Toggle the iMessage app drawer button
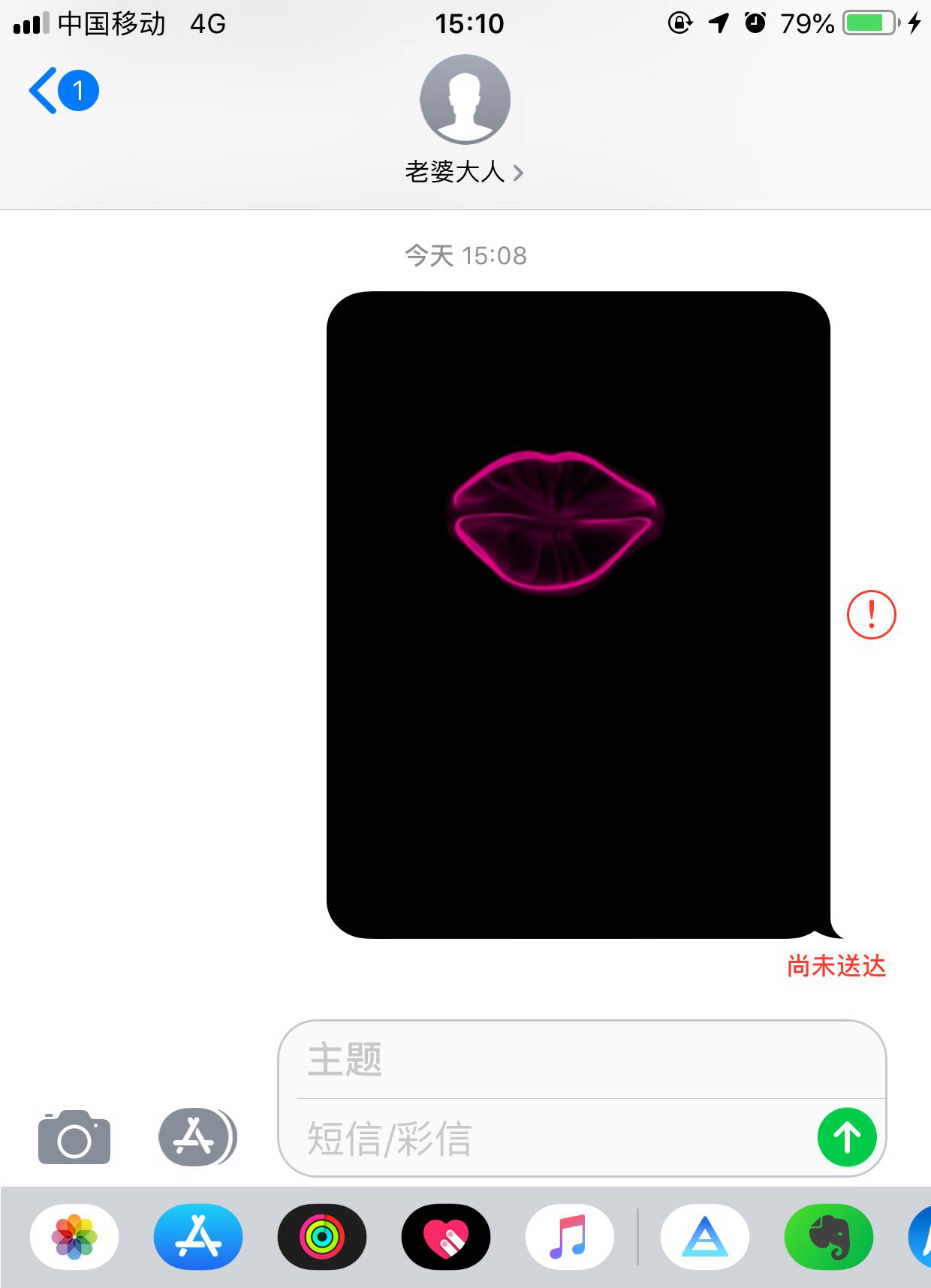Image resolution: width=931 pixels, height=1288 pixels. coord(197,1137)
